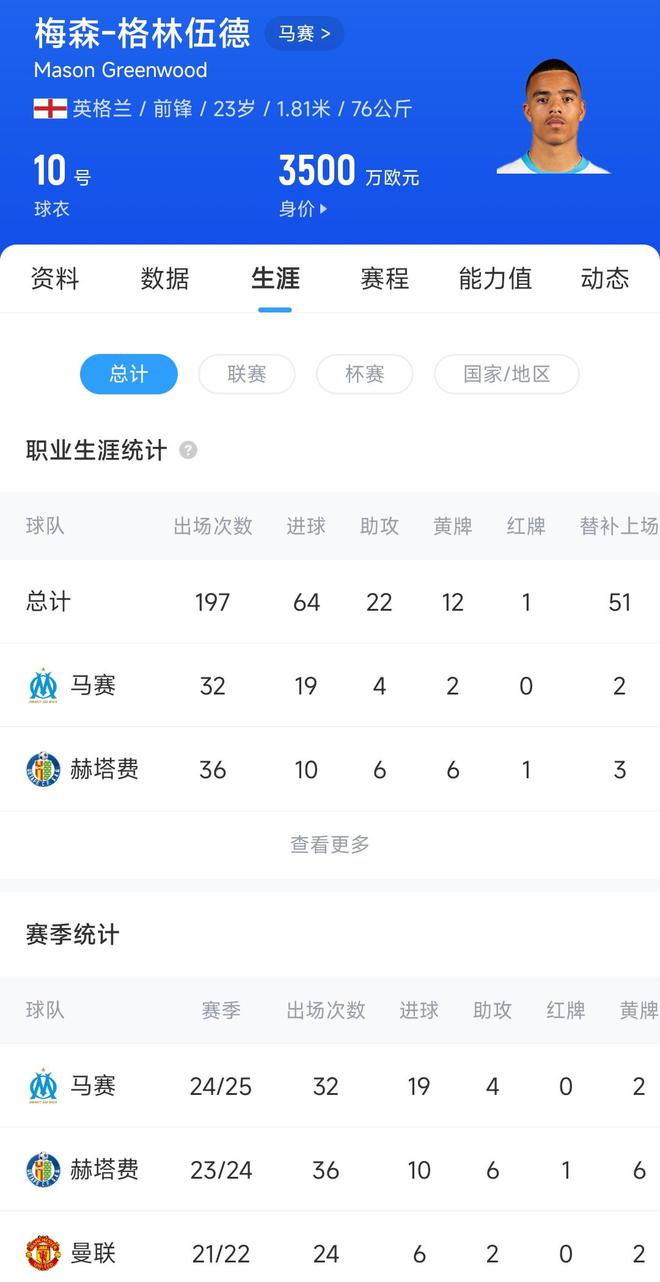The width and height of the screenshot is (660, 1282).
Task: Select the 生涯 tab
Action: (275, 278)
